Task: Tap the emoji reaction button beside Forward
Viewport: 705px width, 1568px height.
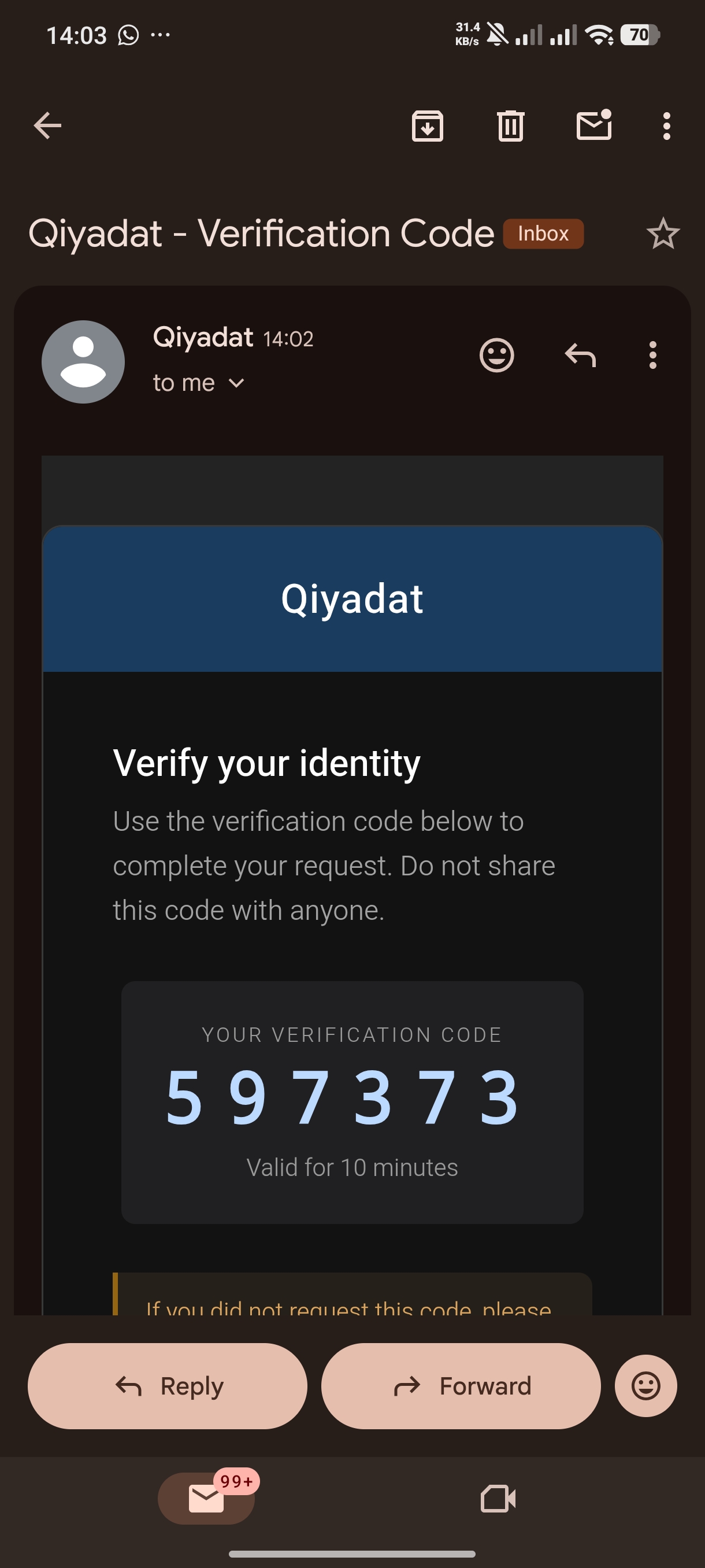Action: click(645, 1386)
